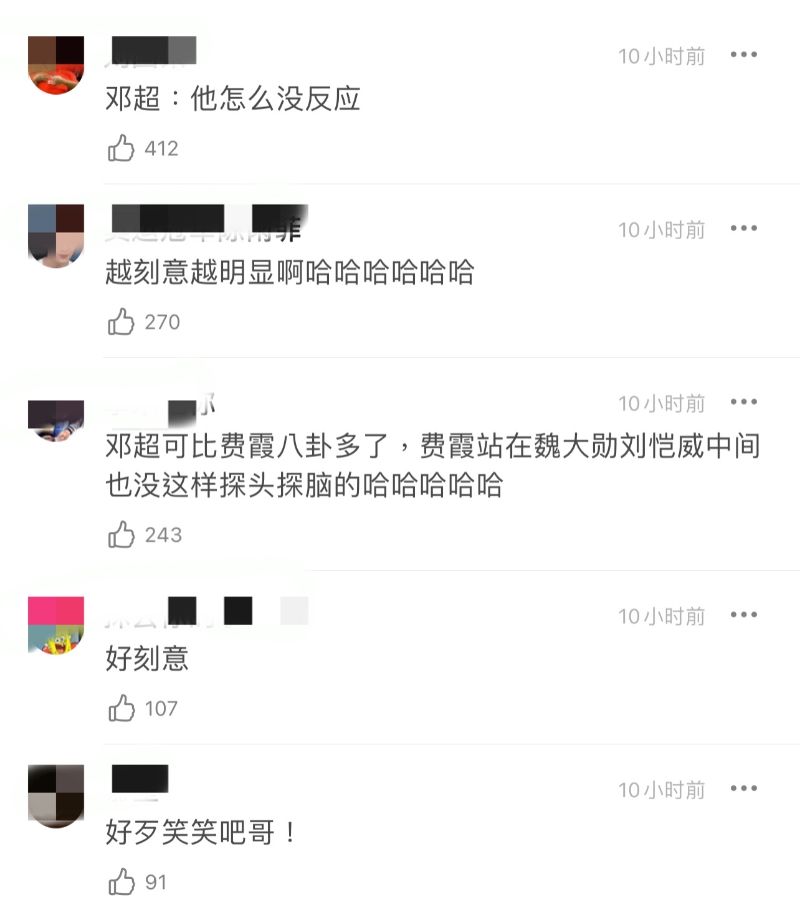Open the overflow menu on "越刻意越明显" comment

[743, 229]
